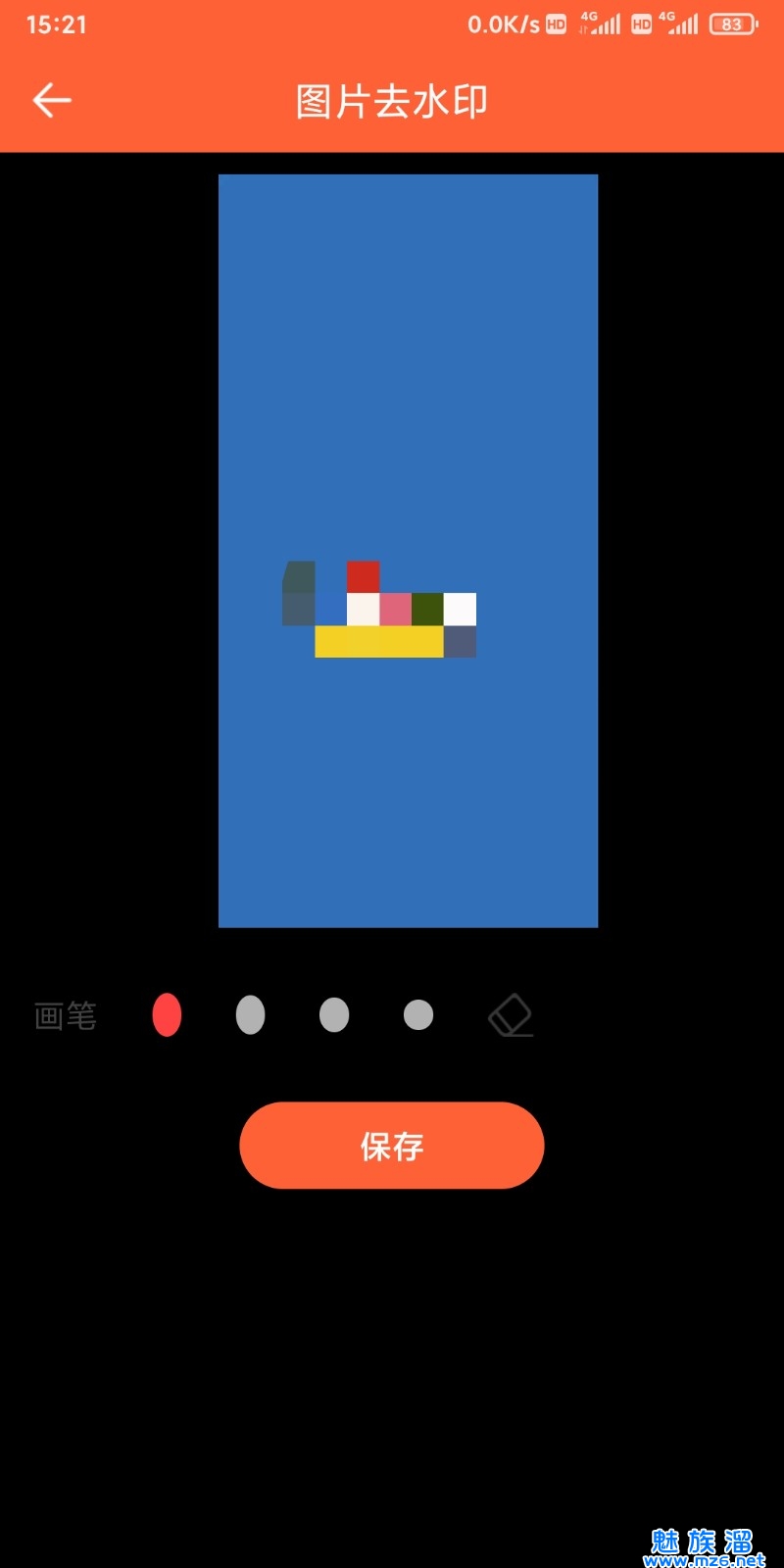This screenshot has width=784, height=1568.
Task: Tap the 保存 button to save the image
Action: click(392, 1145)
